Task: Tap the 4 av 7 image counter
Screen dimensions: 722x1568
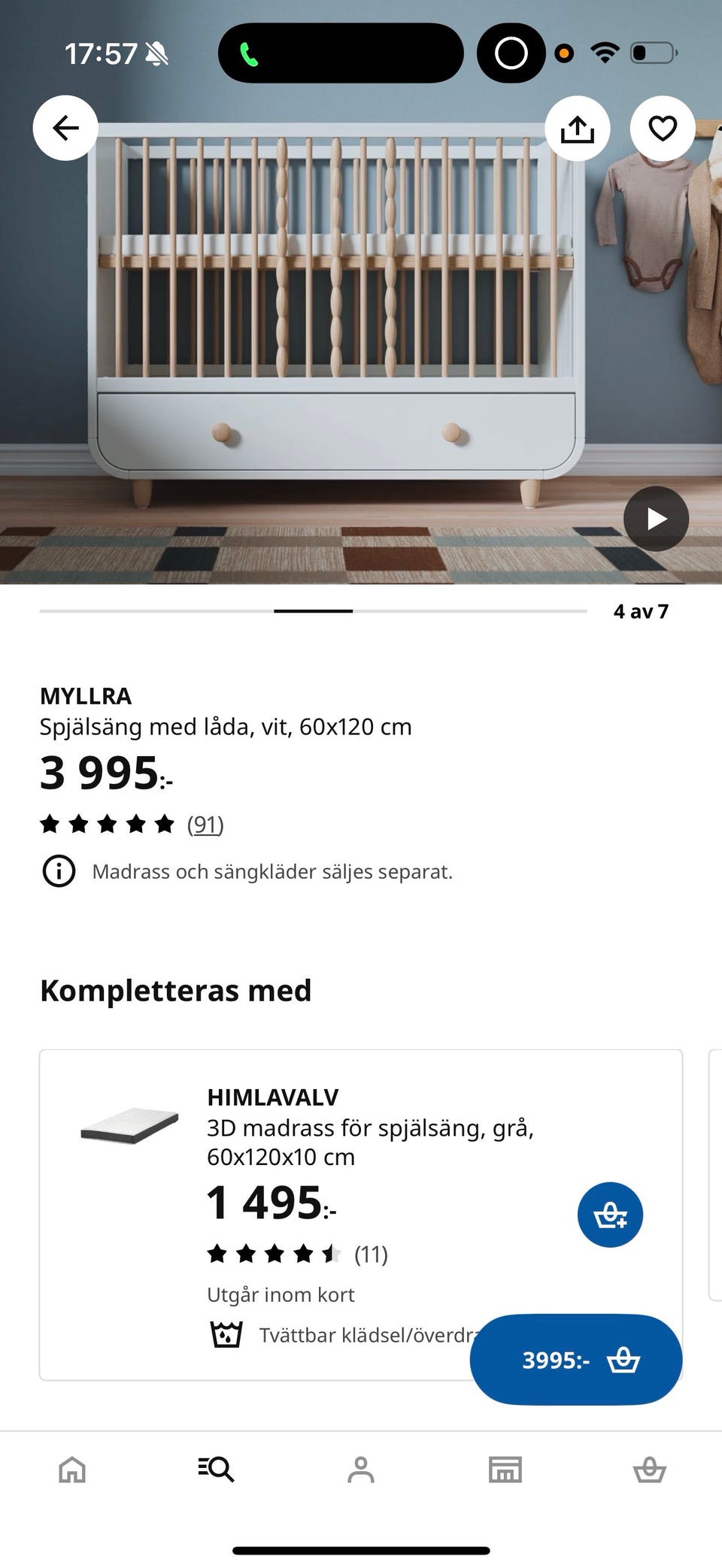Action: [x=640, y=611]
